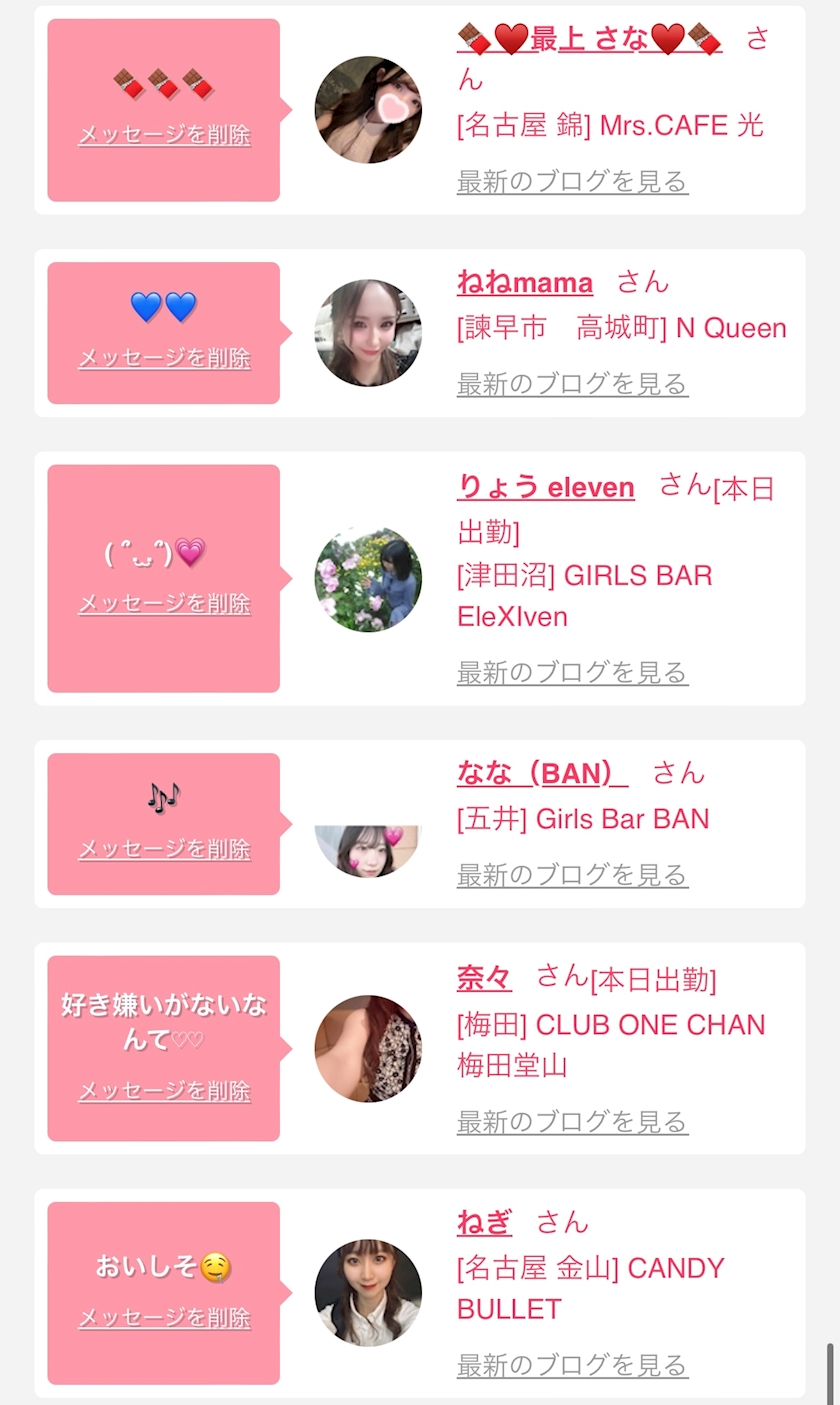Tap ねぎ's round profile photo
Screen dimensions: 840x1405
[x=368, y=1293]
